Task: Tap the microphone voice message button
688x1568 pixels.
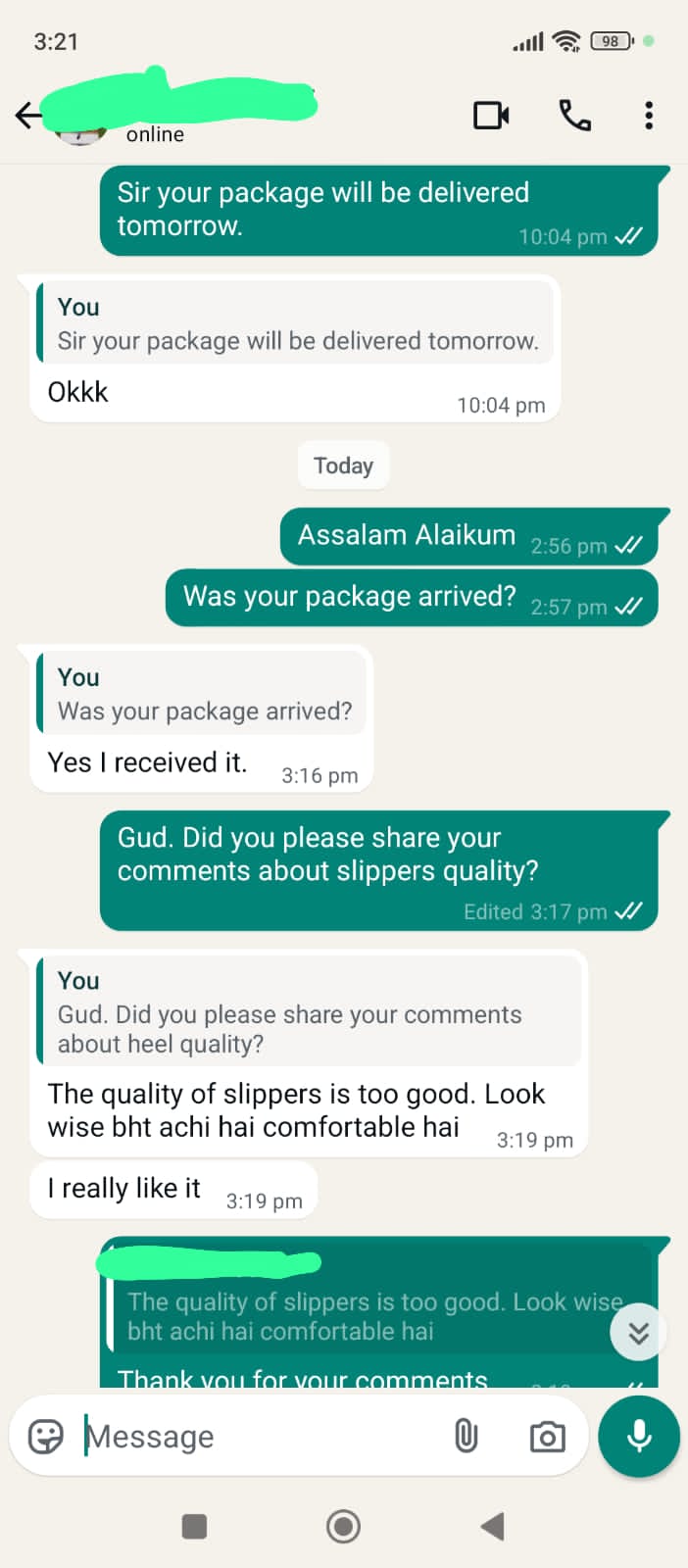Action: pos(639,1437)
